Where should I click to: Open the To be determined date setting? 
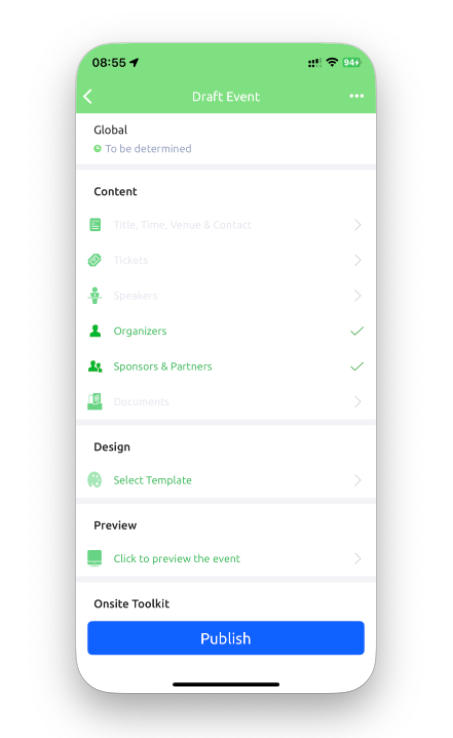tap(143, 149)
